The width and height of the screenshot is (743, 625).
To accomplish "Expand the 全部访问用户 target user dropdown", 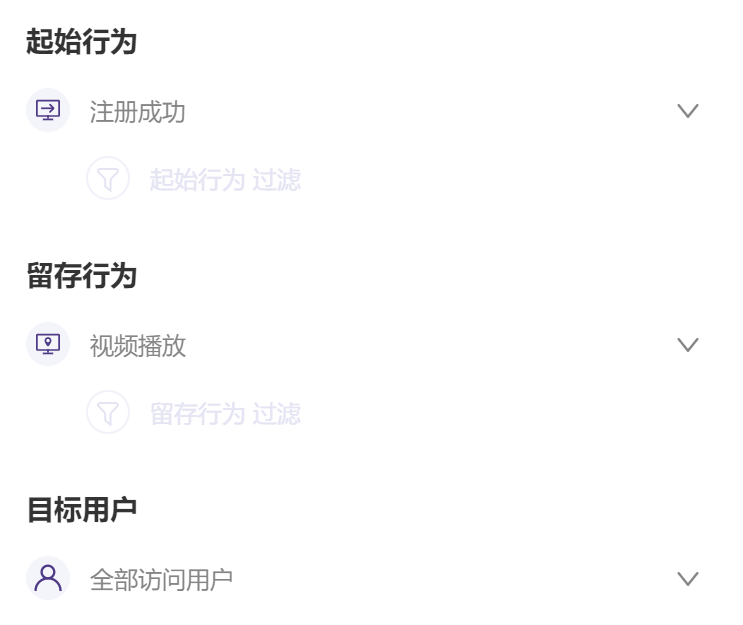I will 687,579.
